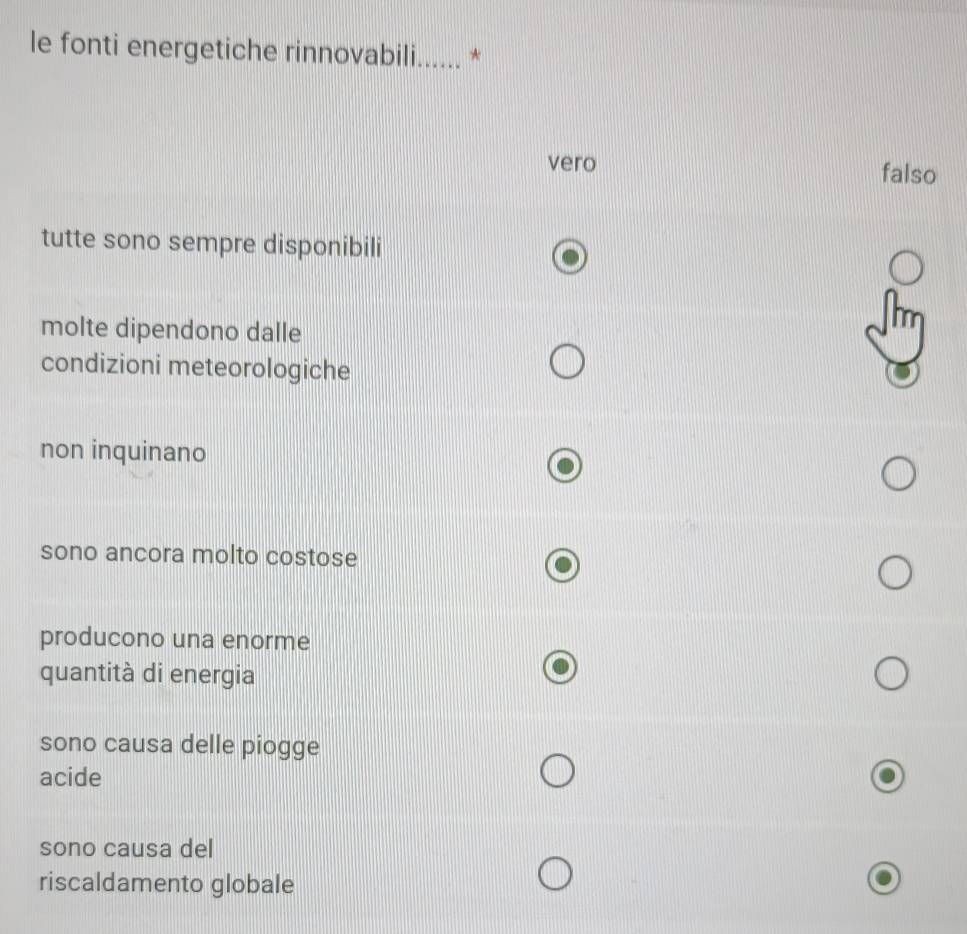Select falso for 'sono causa delle piogge acide'

(x=889, y=777)
